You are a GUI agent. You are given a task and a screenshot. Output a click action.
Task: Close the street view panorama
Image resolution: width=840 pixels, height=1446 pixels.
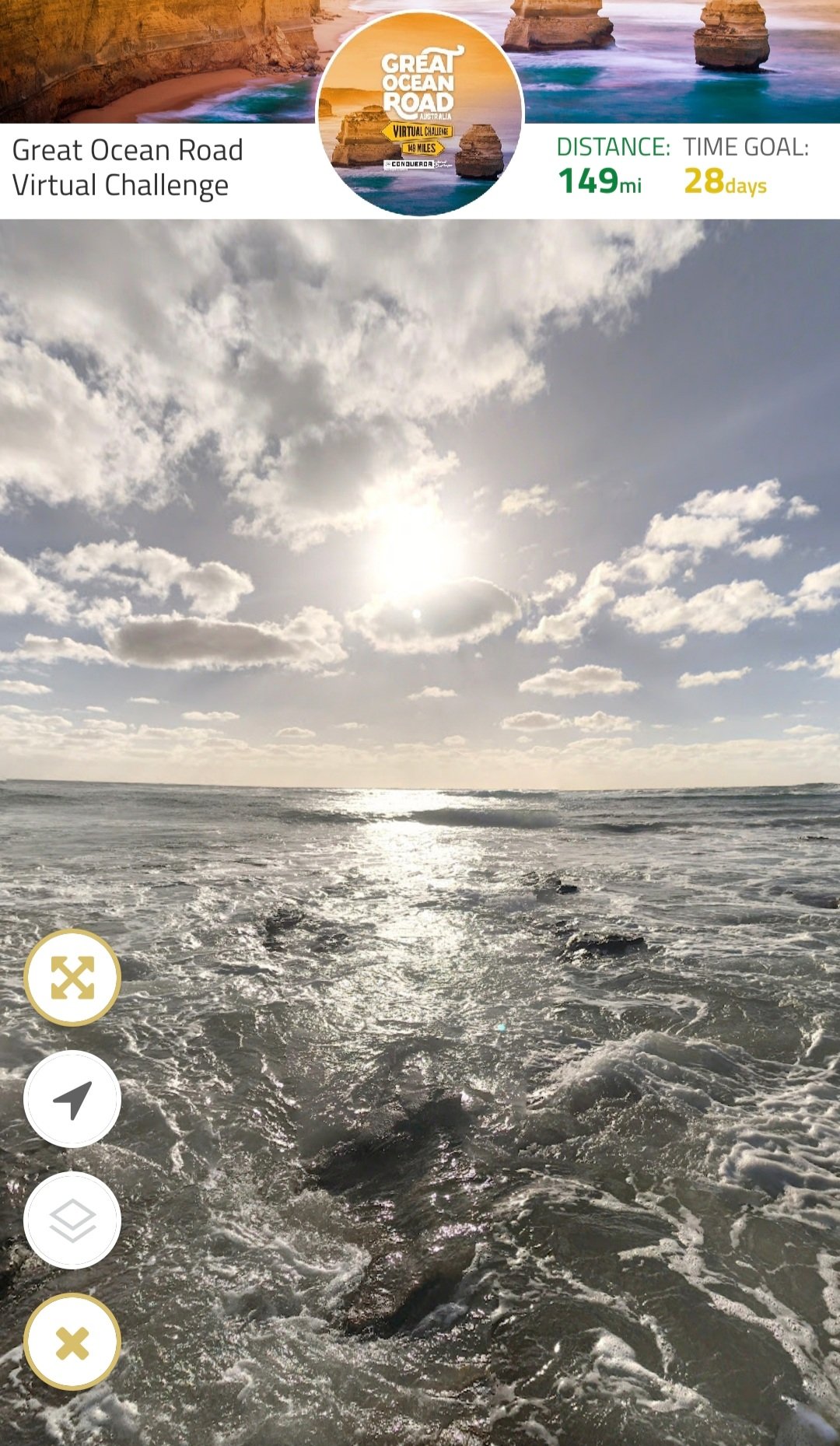coord(72,1343)
